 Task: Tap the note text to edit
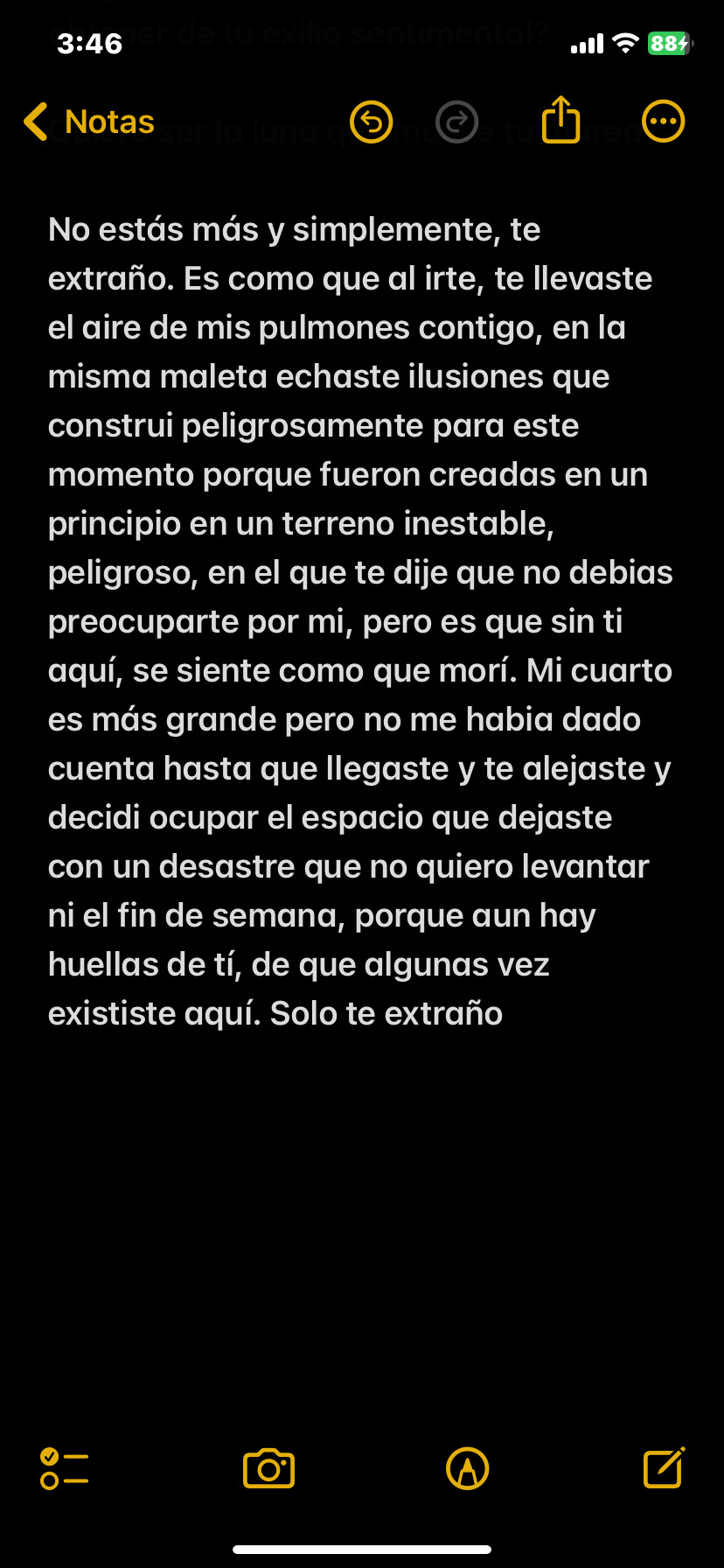tap(360, 621)
